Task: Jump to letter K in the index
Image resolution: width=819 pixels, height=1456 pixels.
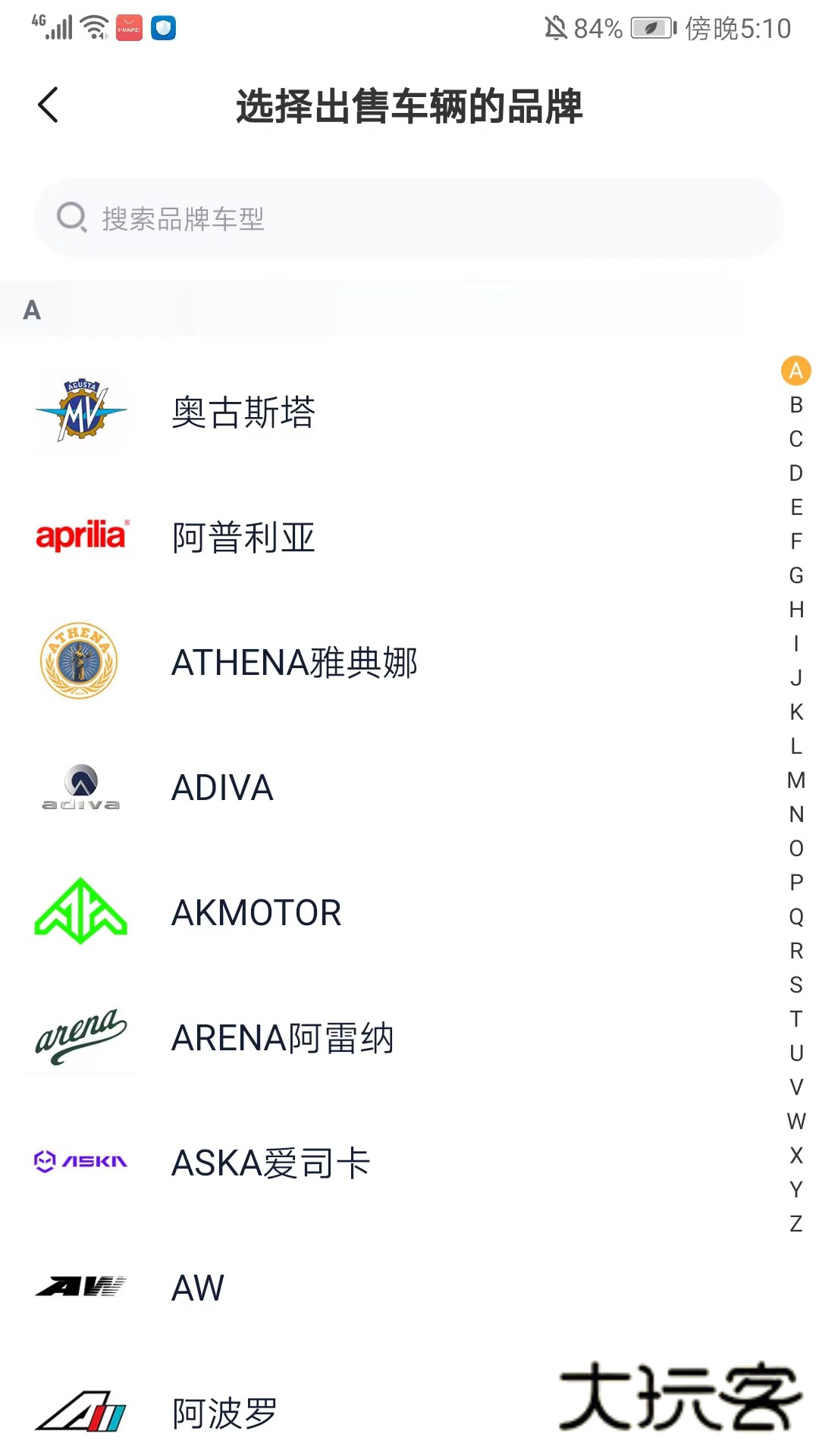Action: coord(795,712)
